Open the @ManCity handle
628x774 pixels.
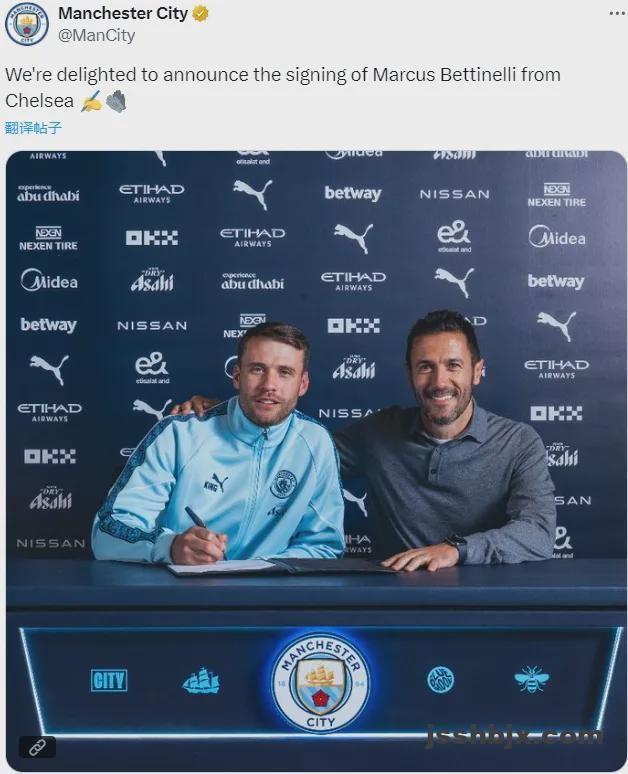(x=96, y=35)
